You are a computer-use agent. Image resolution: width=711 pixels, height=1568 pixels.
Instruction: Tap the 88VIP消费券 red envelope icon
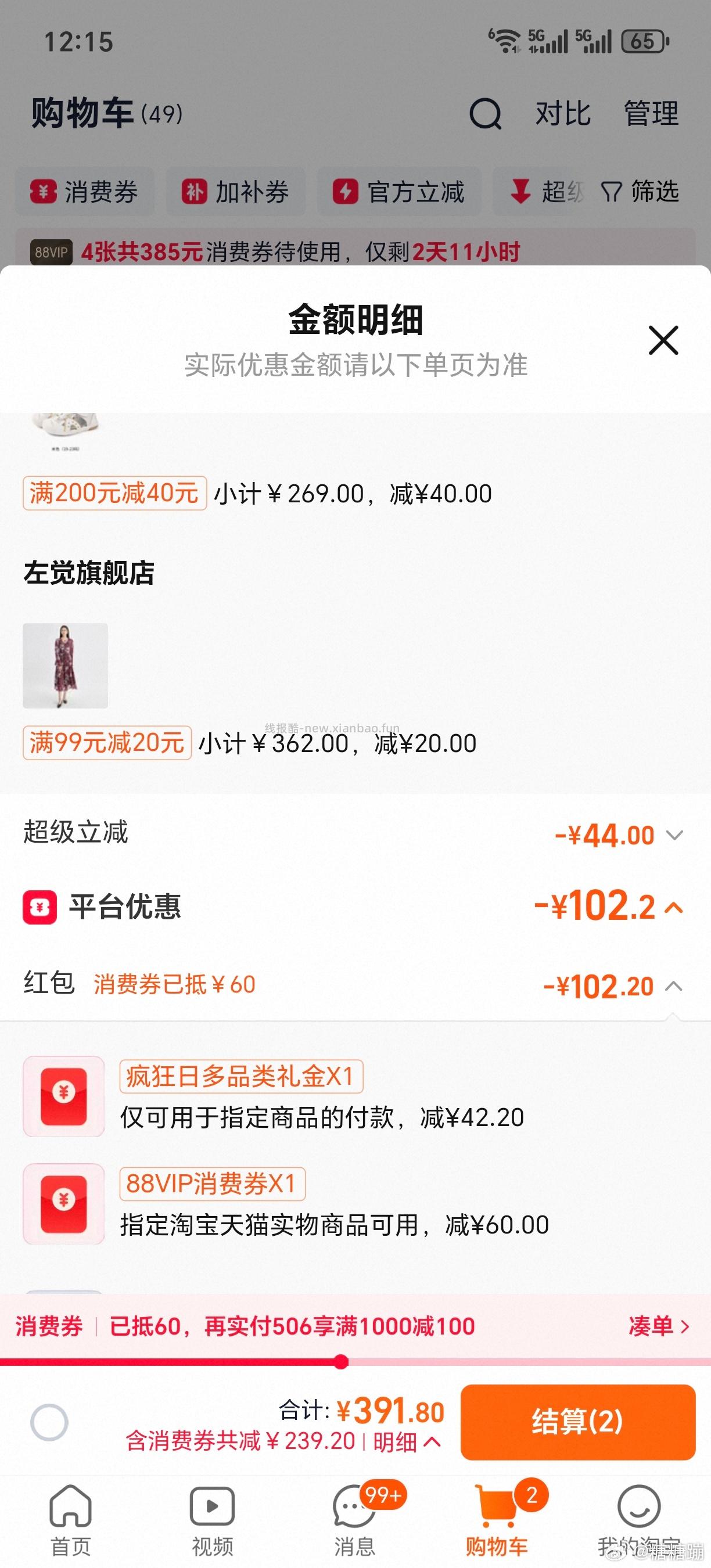click(x=63, y=1203)
